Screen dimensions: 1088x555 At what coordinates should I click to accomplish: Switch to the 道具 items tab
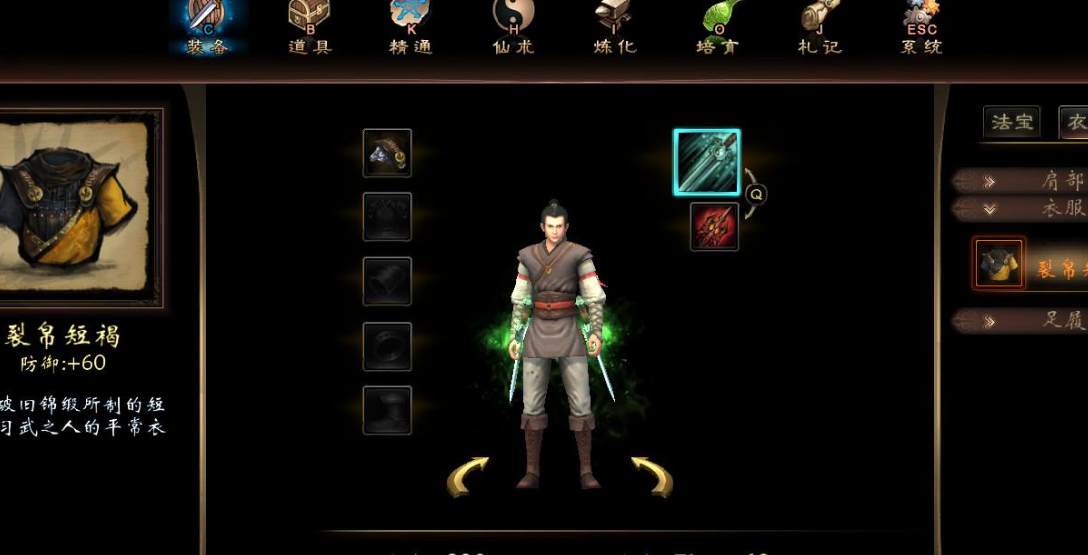coord(310,28)
